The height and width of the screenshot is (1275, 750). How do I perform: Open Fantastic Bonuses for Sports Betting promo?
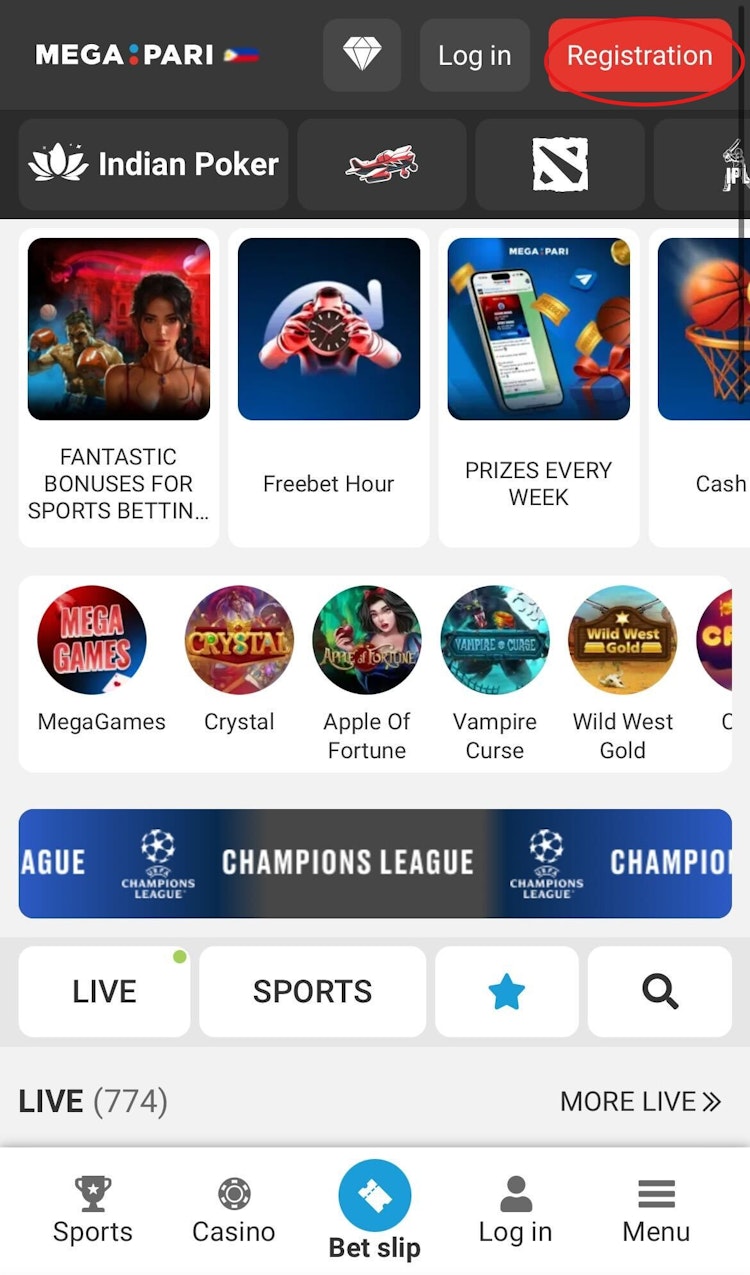[119, 390]
